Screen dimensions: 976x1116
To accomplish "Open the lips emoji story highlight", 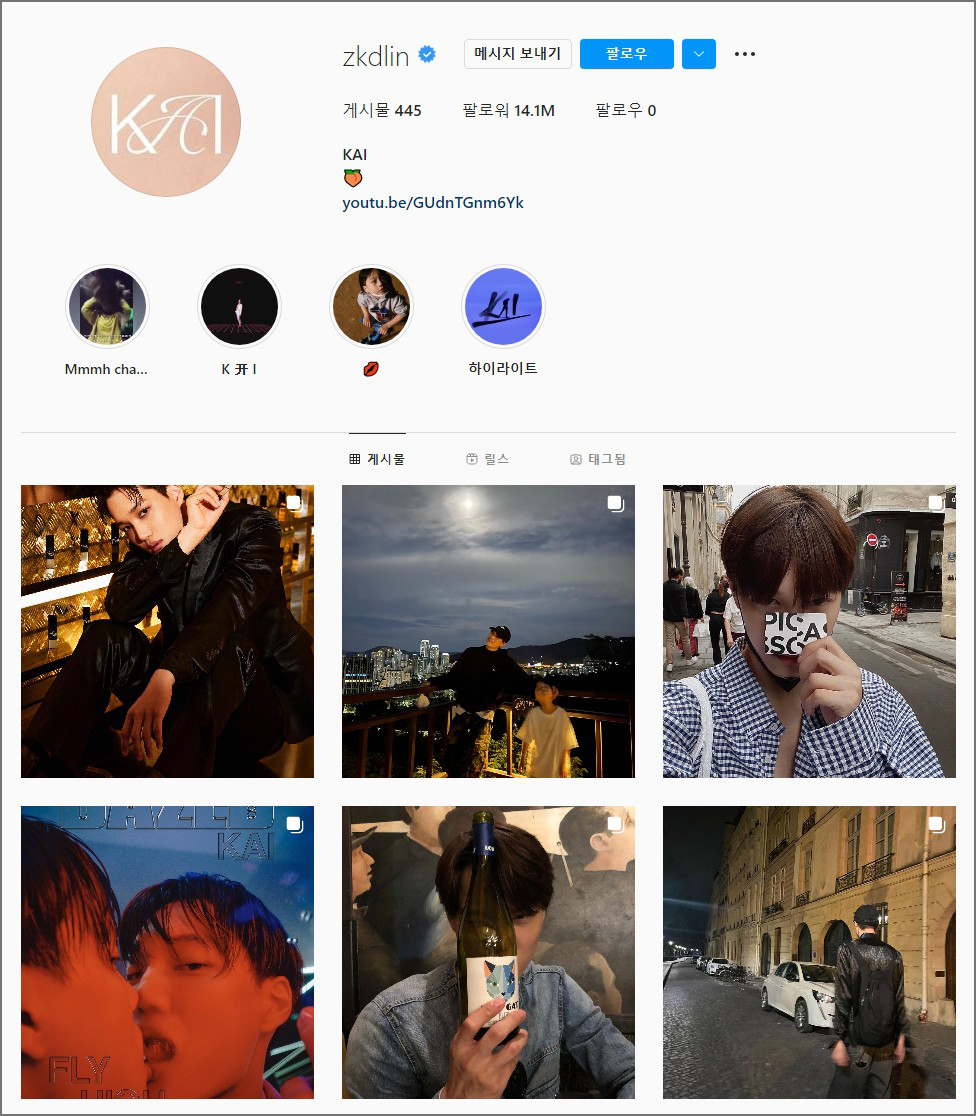I will (x=371, y=307).
